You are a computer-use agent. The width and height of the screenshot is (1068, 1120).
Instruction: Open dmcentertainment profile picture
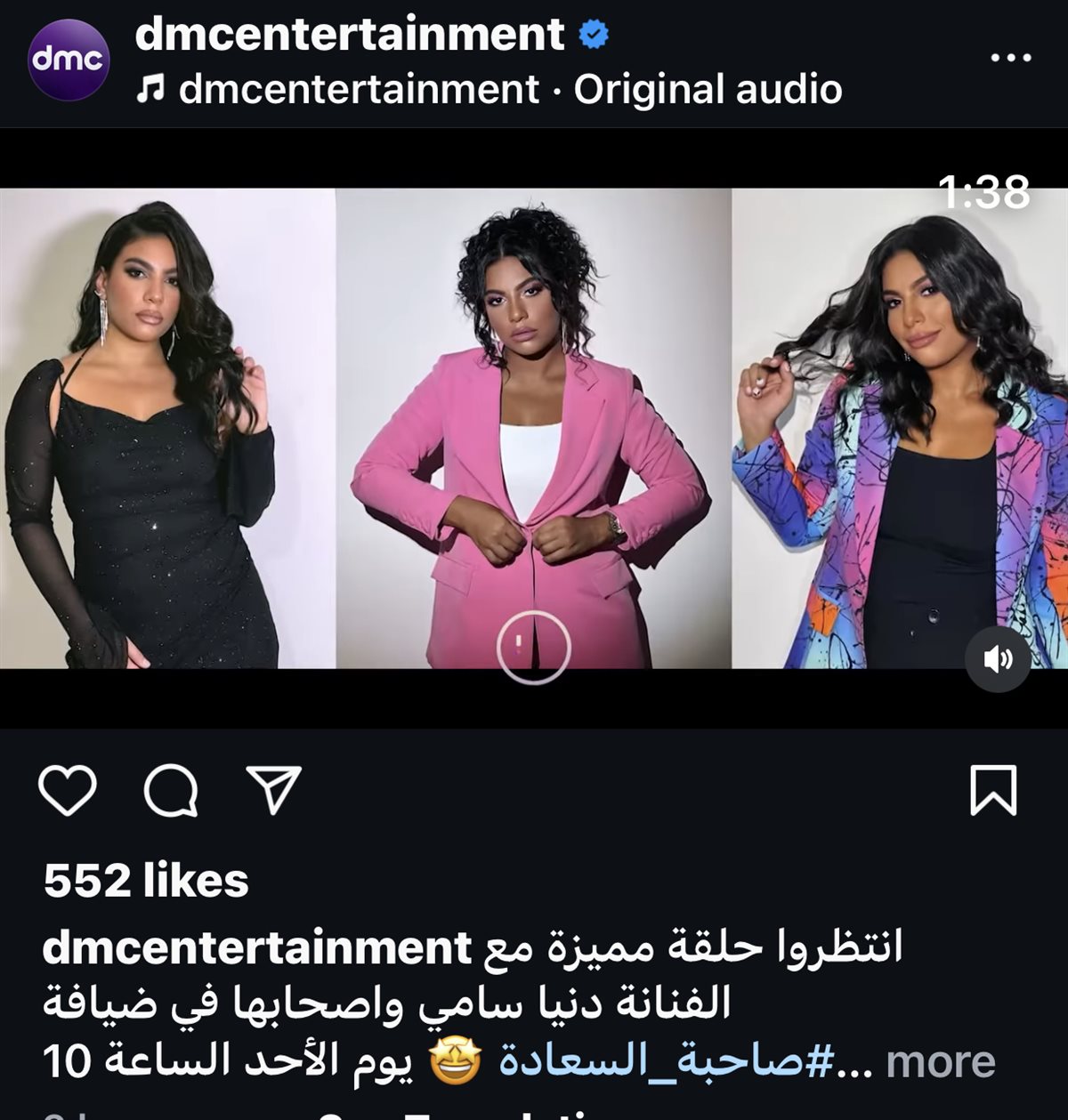[x=69, y=60]
